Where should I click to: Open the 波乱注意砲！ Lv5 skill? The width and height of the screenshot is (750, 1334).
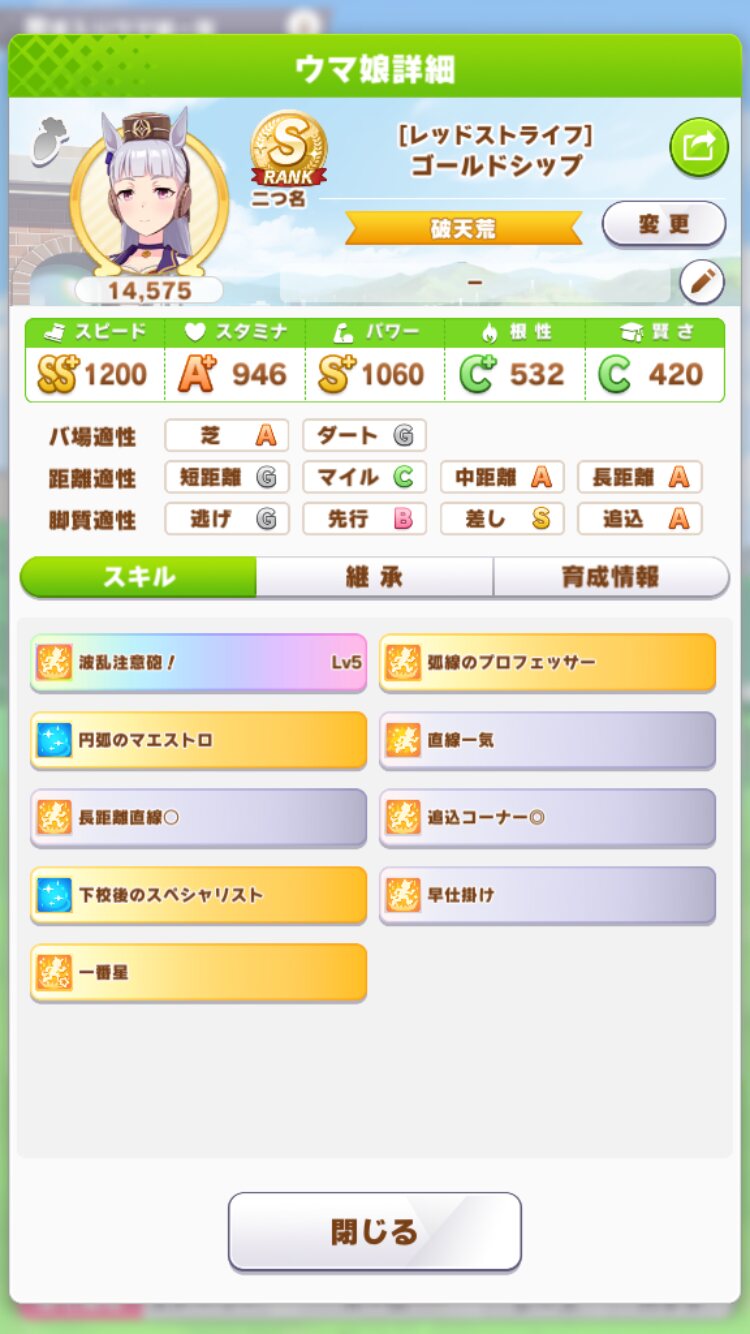click(x=198, y=662)
